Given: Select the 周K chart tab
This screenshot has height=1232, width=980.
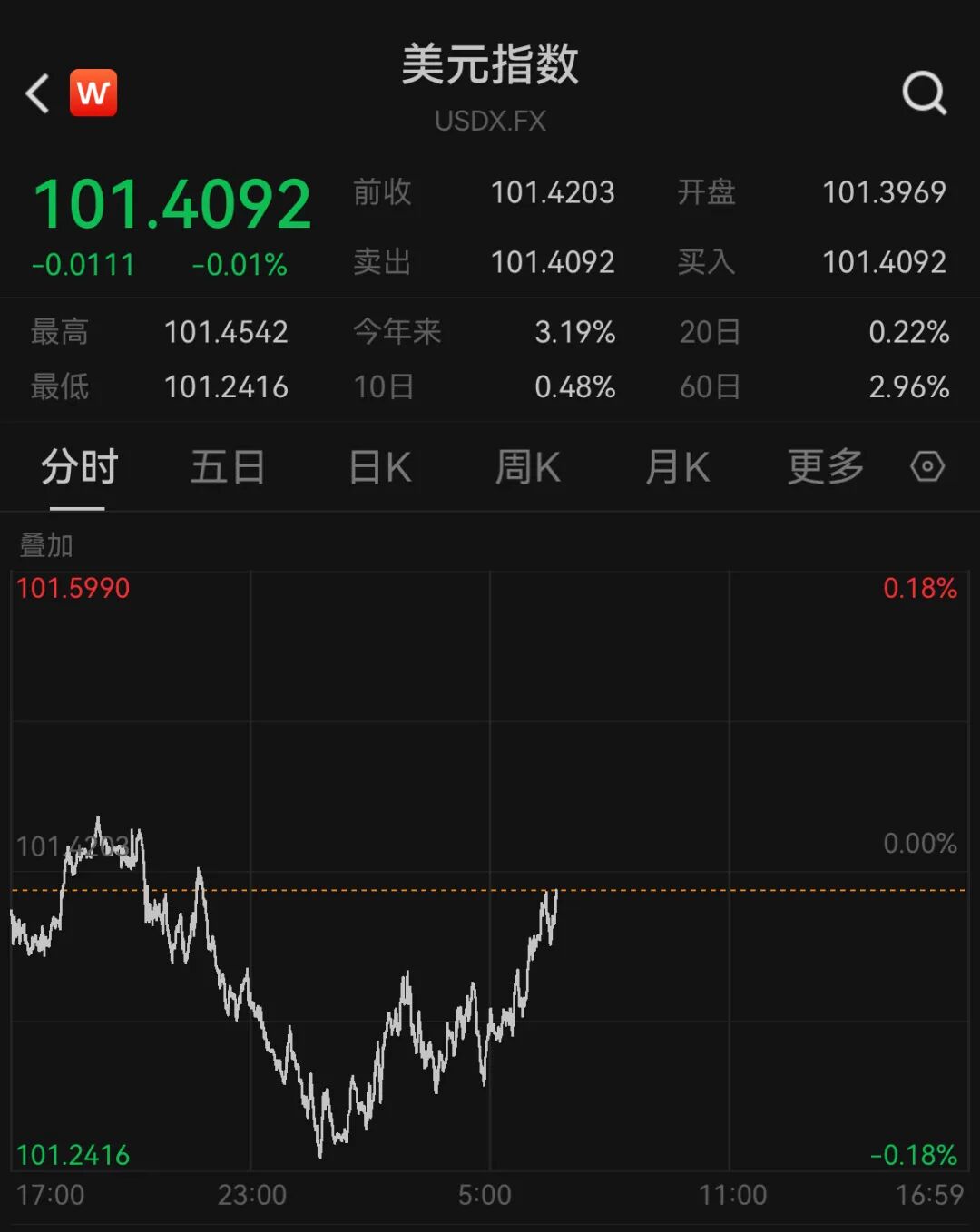Looking at the screenshot, I should 527,467.
